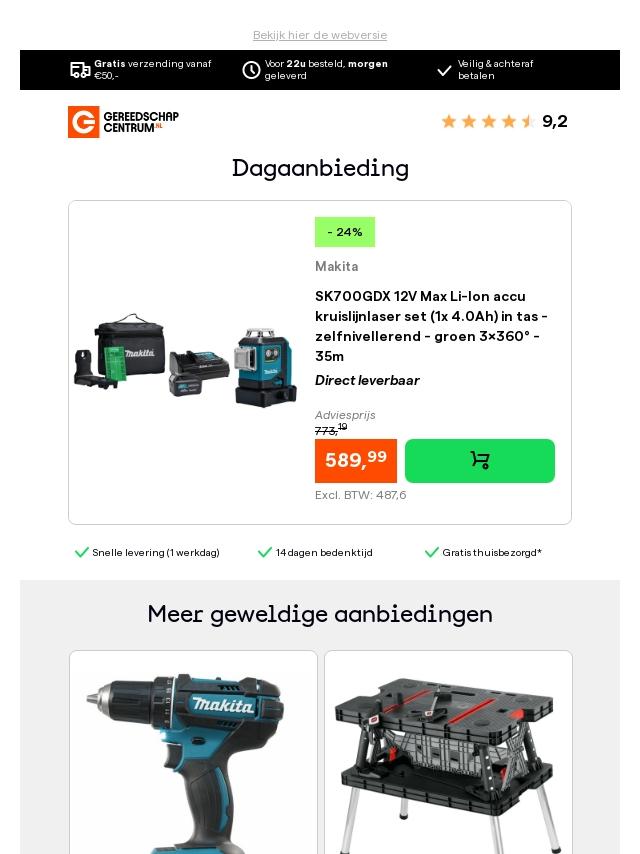View the Makita laser set product image
Image resolution: width=640 pixels, height=854 pixels.
tap(186, 362)
